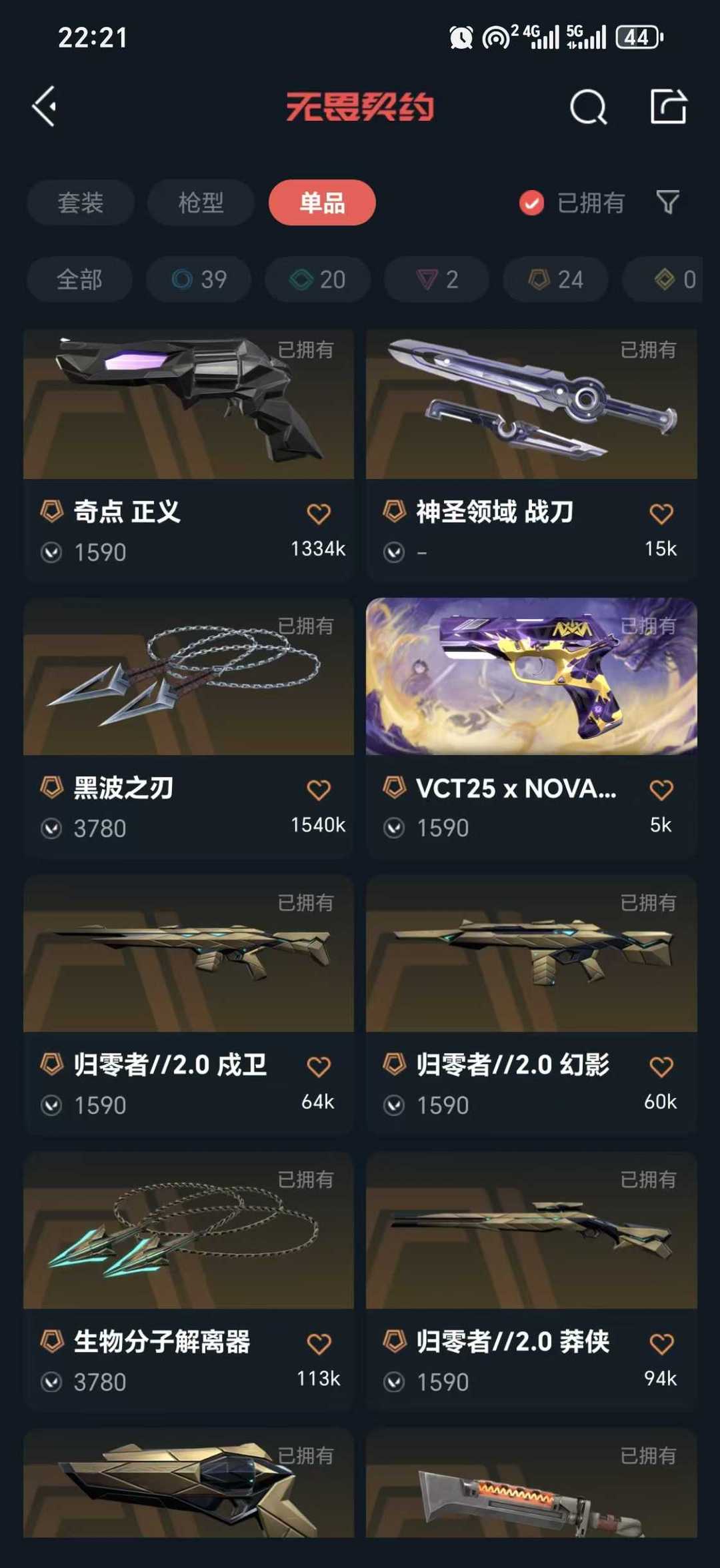The image size is (720, 1568).
Task: Open the 归零者//2.0 幻影 skin card
Action: [x=531, y=954]
